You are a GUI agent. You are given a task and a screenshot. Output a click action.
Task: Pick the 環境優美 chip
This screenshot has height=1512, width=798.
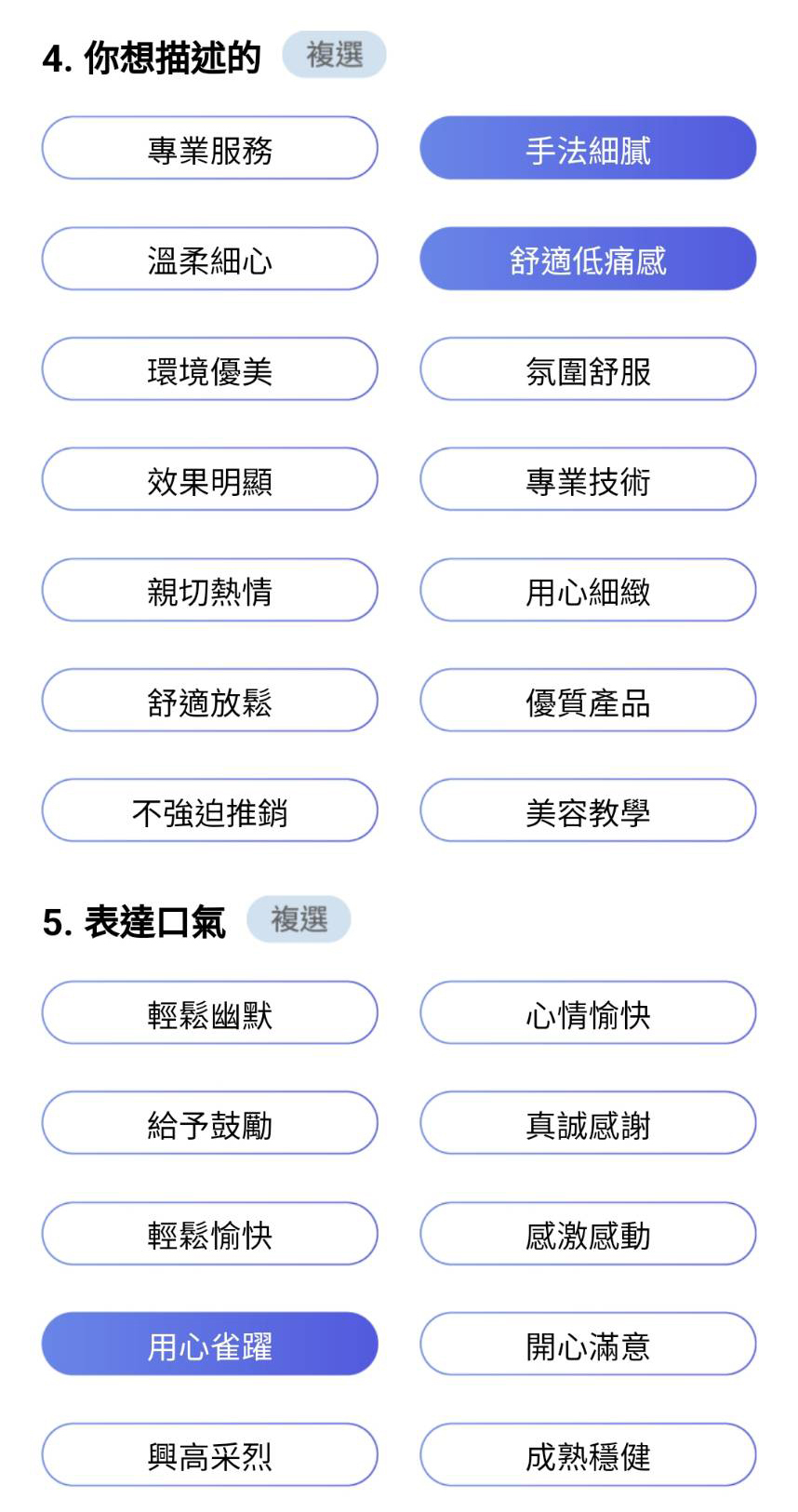coord(209,369)
